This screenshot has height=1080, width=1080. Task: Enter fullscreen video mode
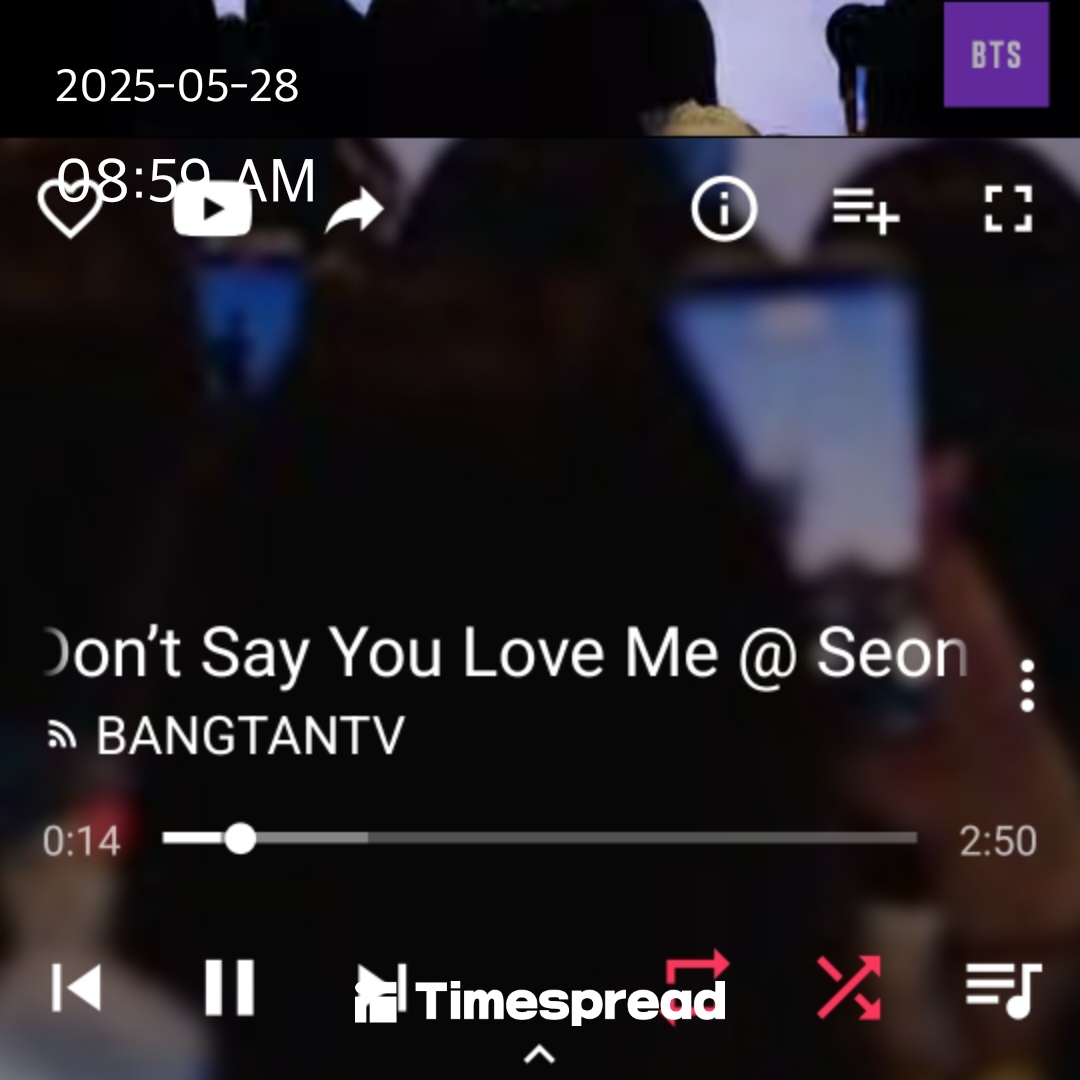[1007, 210]
